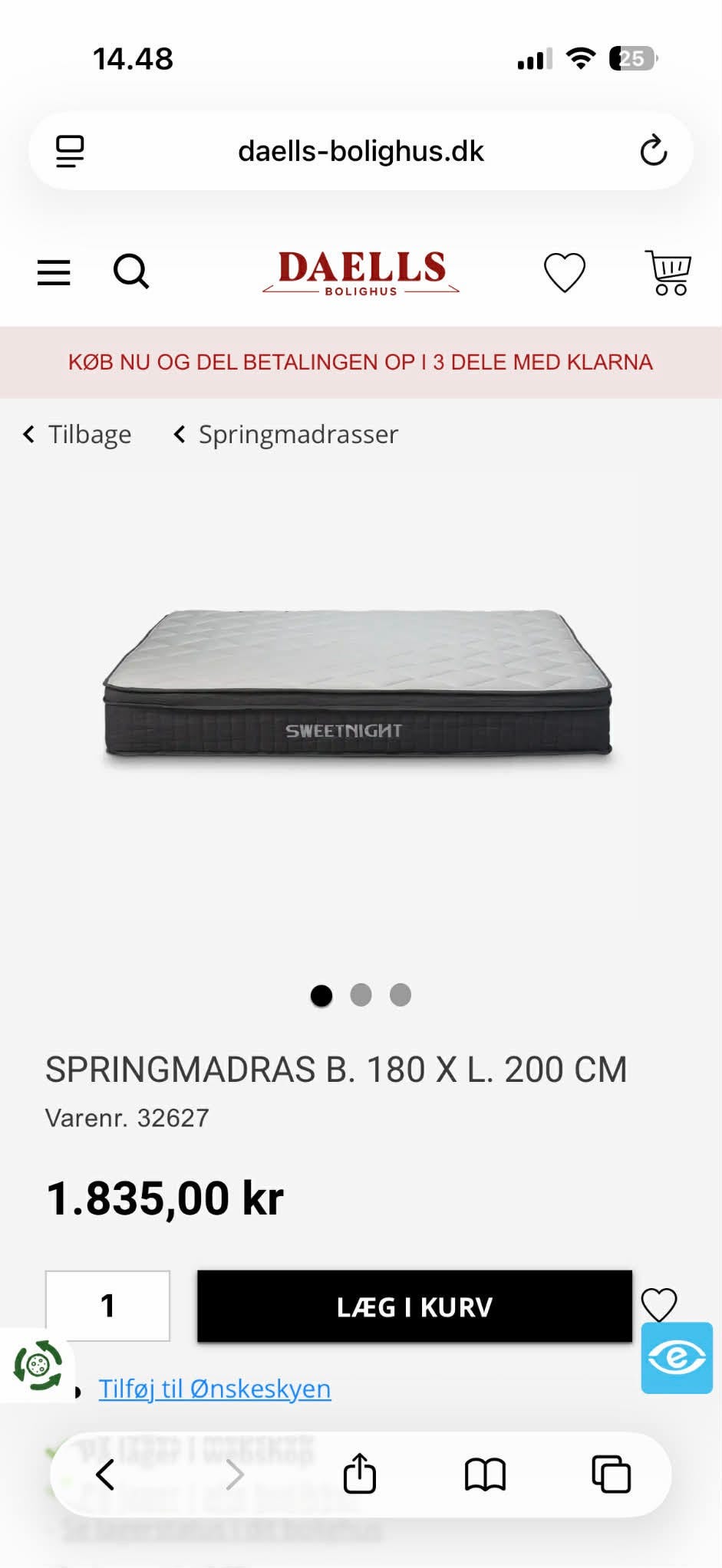Image resolution: width=722 pixels, height=1568 pixels.
Task: Edit the quantity field
Action: (x=107, y=1306)
